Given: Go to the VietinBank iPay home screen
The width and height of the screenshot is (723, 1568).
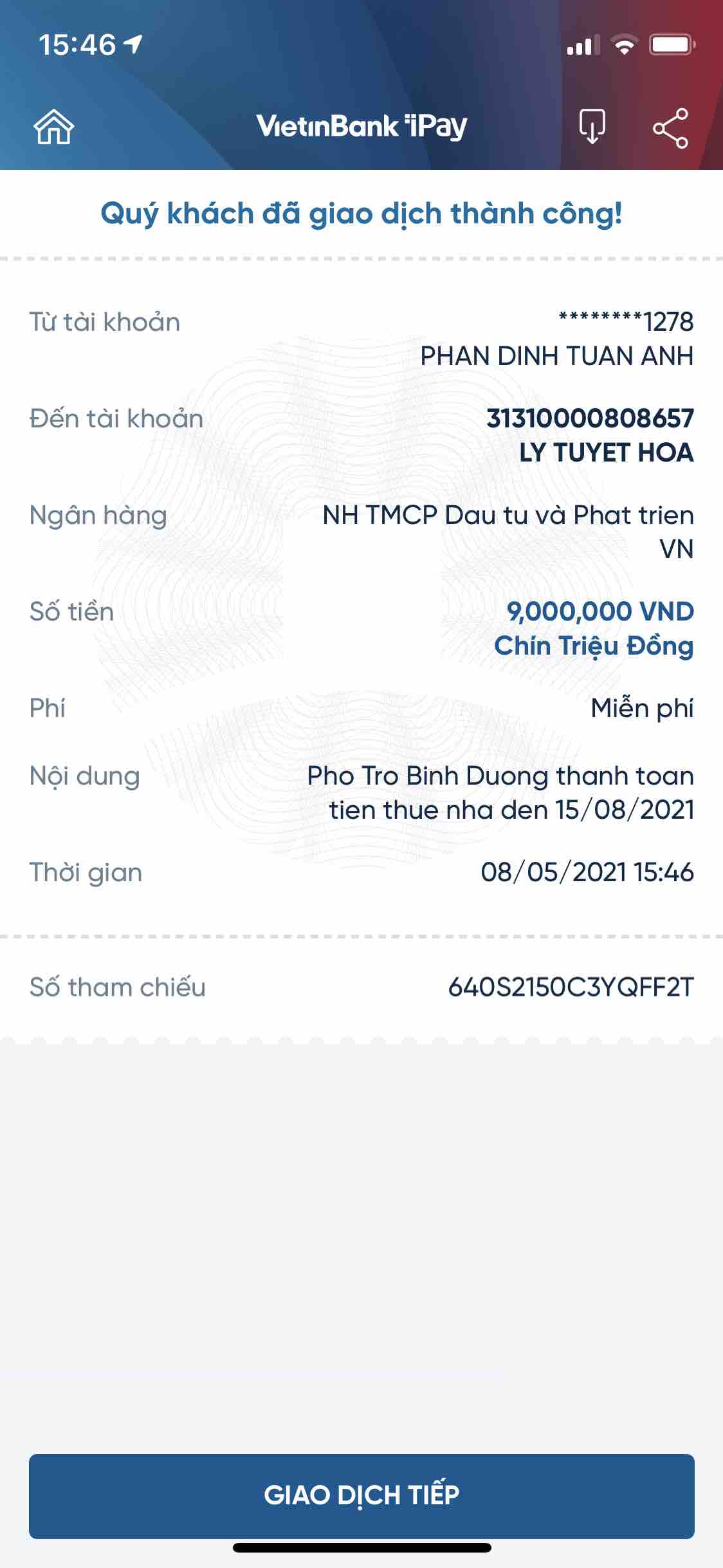Looking at the screenshot, I should tap(54, 127).
